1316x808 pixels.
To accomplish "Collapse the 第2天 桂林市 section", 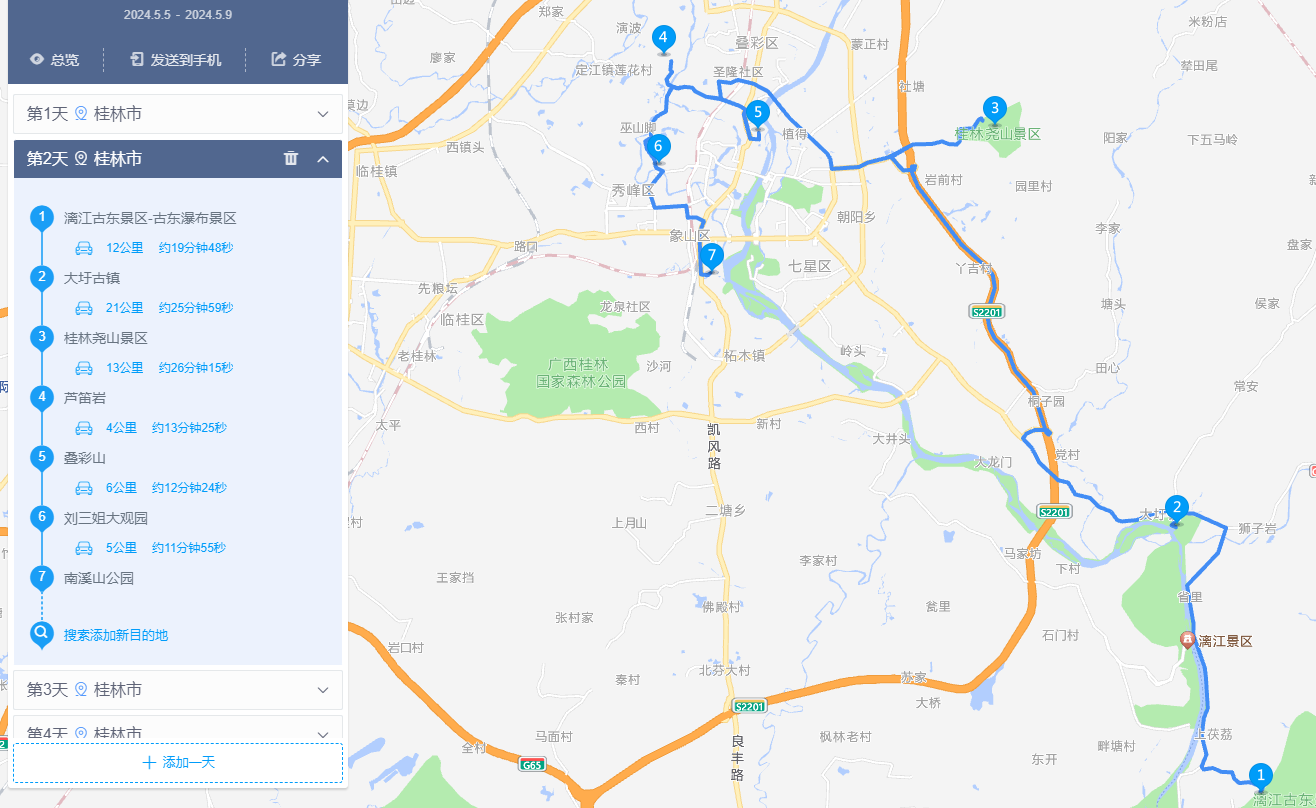I will (x=323, y=158).
